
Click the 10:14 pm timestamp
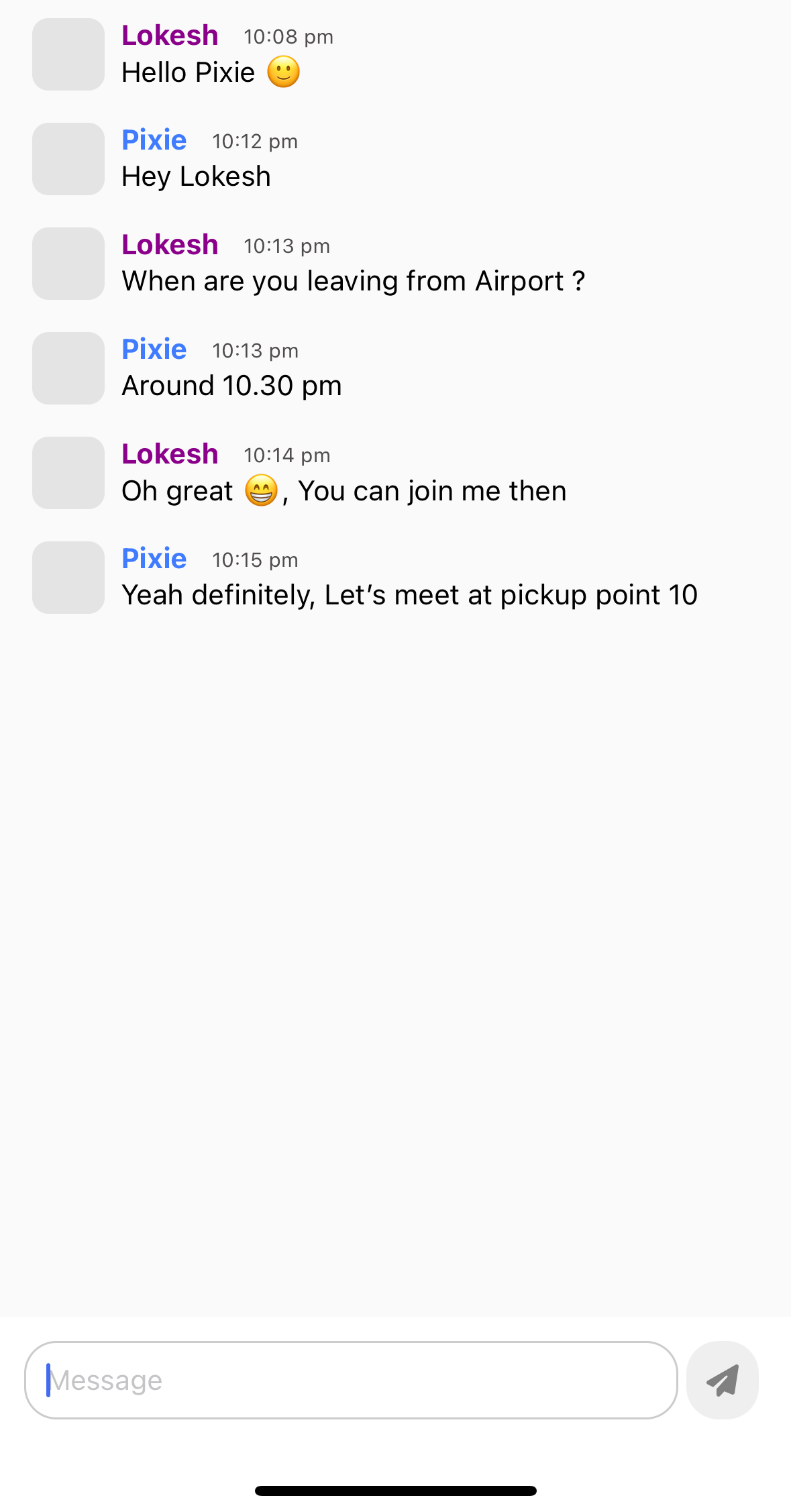(286, 455)
